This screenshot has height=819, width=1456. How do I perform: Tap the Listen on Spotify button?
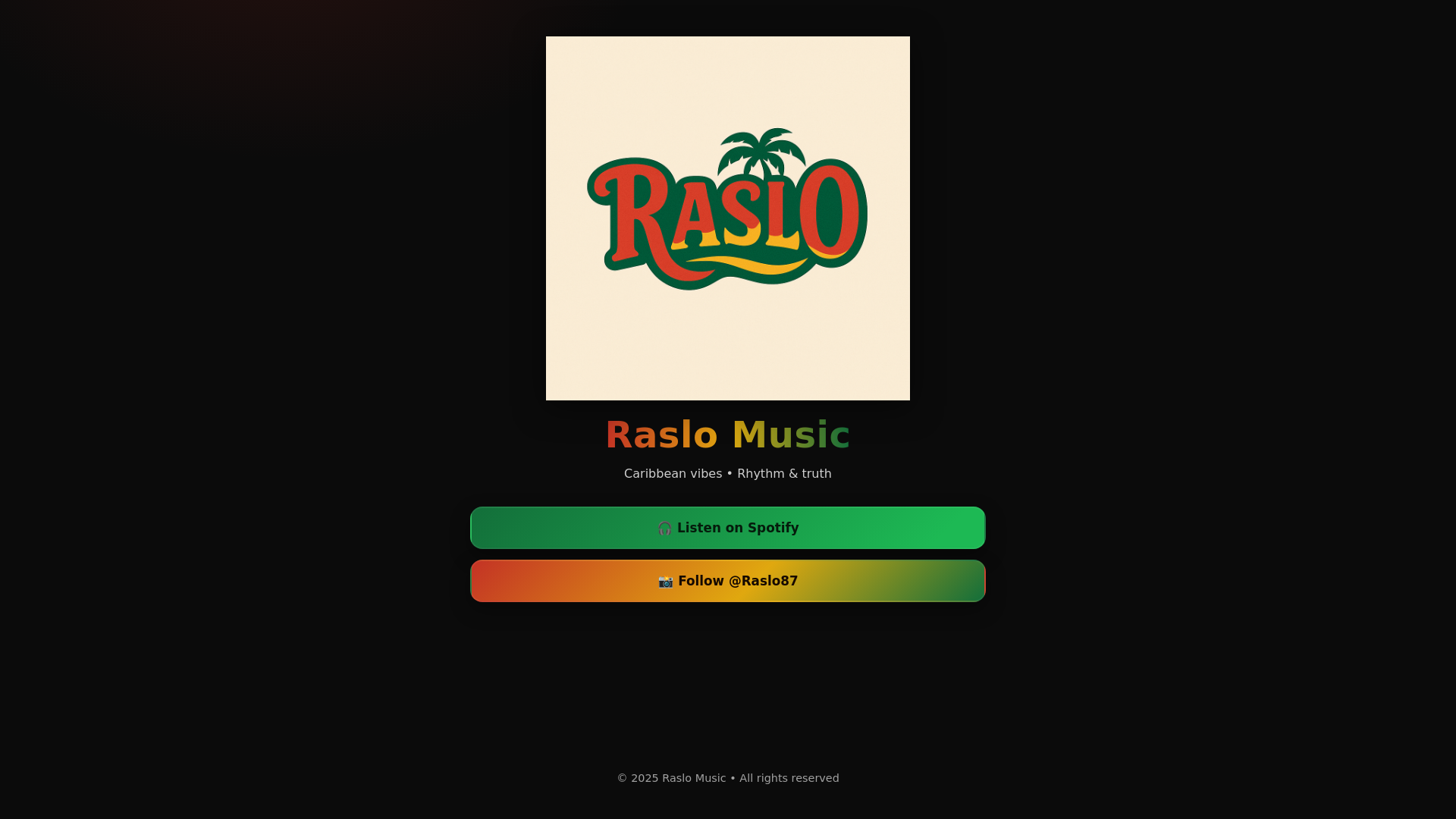[728, 528]
